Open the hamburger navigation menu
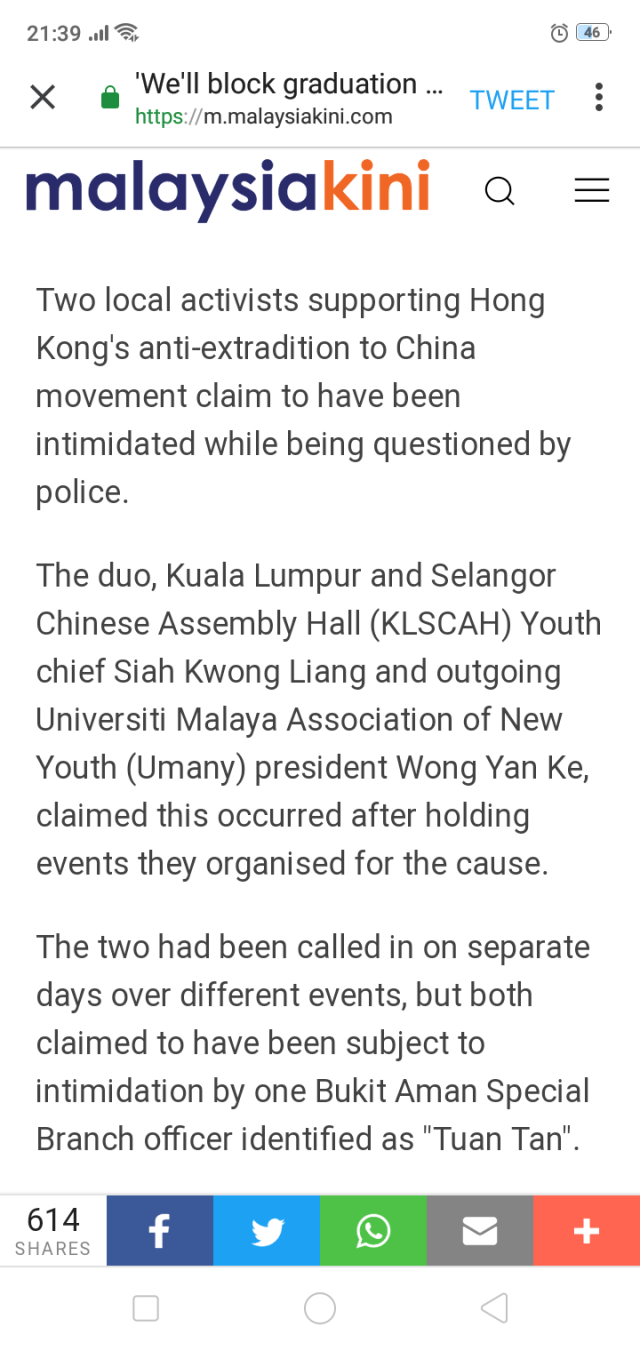 [592, 191]
